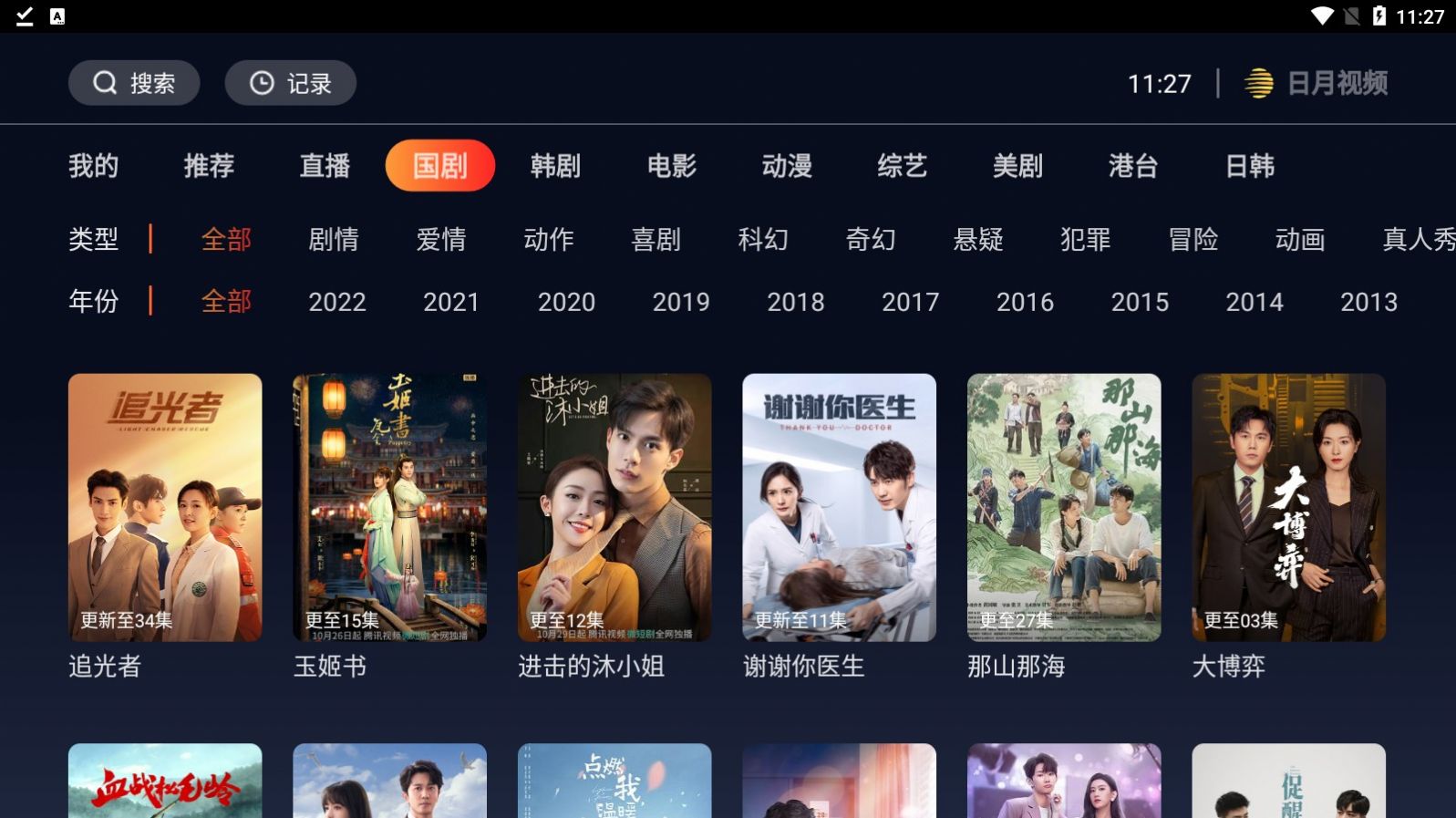Image resolution: width=1456 pixels, height=818 pixels.
Task: Switch to the 我的 tab
Action: tap(94, 166)
